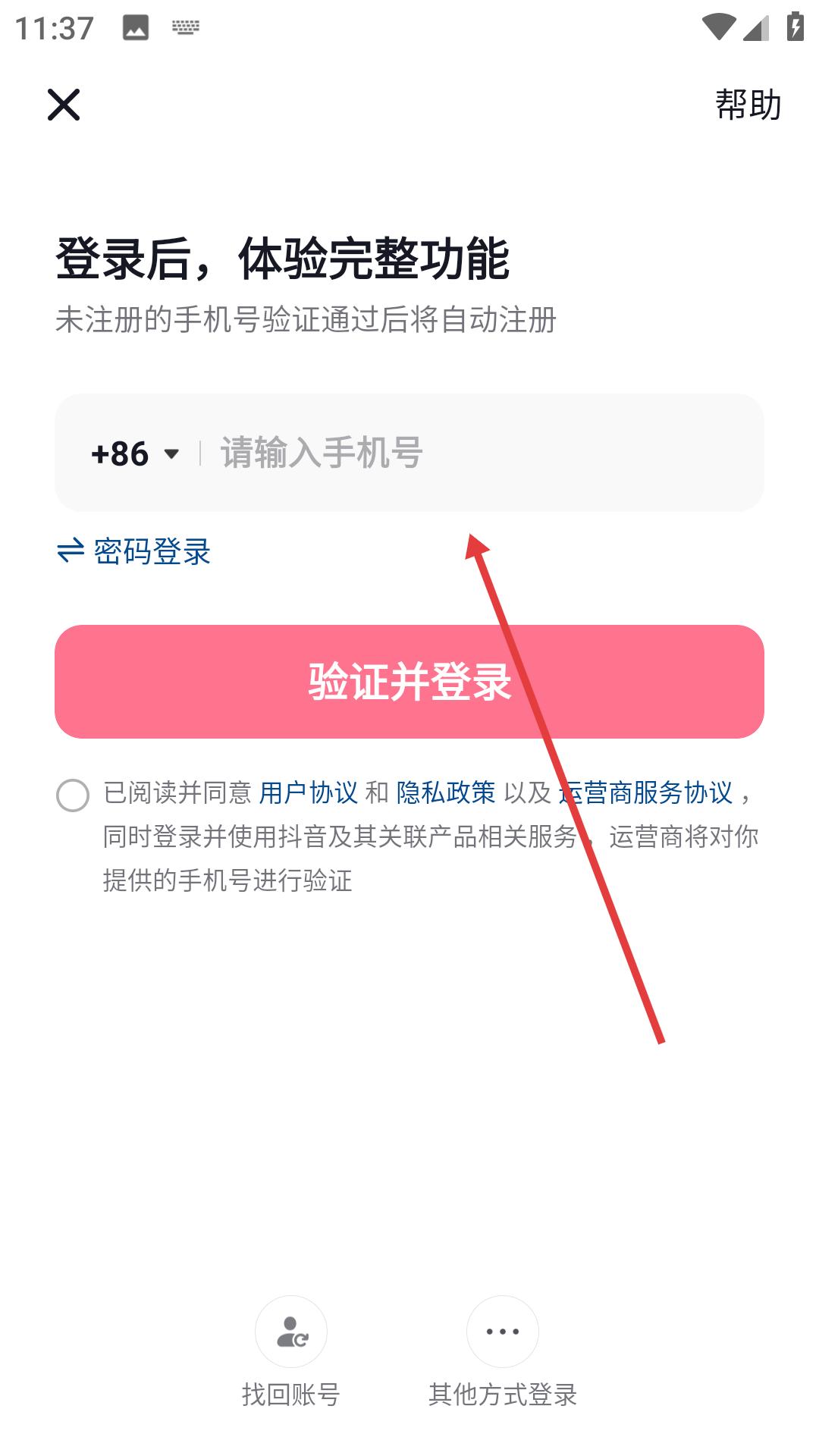Check the agreement consent circle
The width and height of the screenshot is (819, 1456).
coord(73,795)
